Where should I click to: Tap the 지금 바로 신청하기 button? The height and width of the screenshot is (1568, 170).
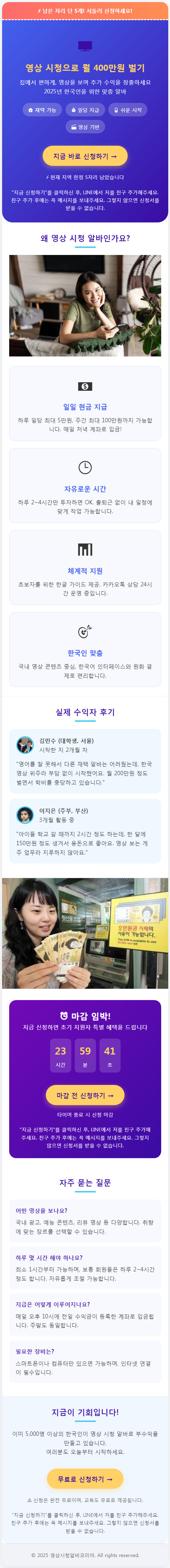(x=85, y=156)
